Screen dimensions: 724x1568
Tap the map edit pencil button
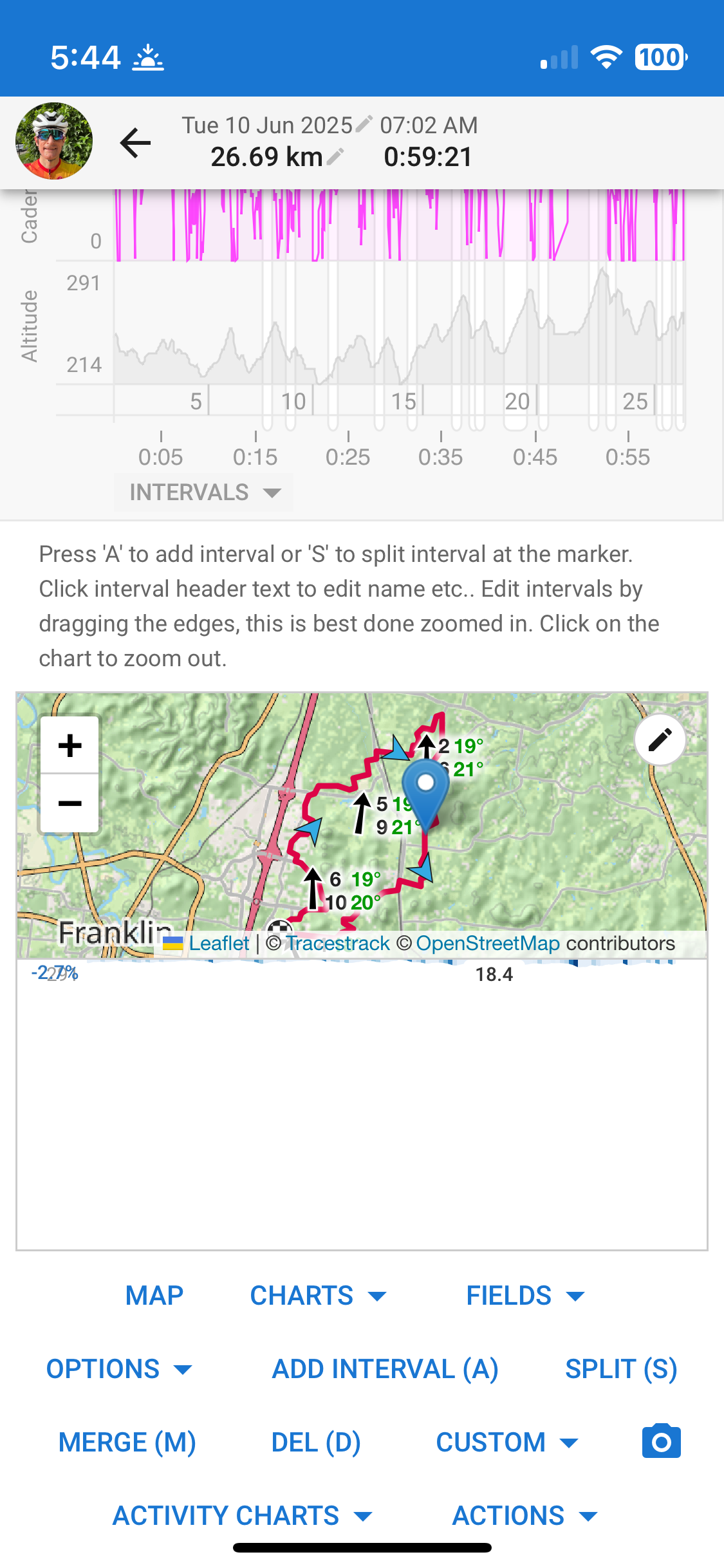pyautogui.click(x=660, y=740)
